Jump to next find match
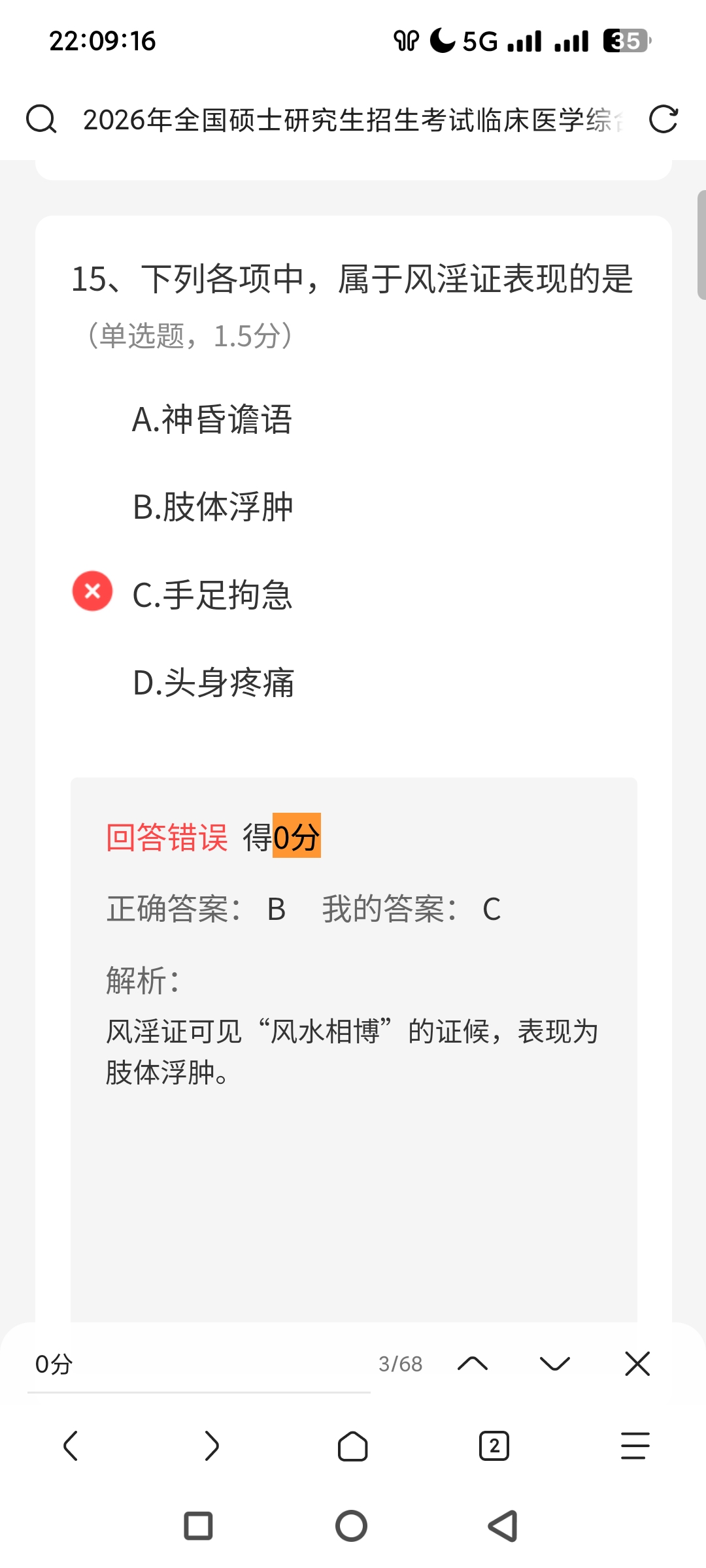Image resolution: width=706 pixels, height=1568 pixels. [x=555, y=1364]
